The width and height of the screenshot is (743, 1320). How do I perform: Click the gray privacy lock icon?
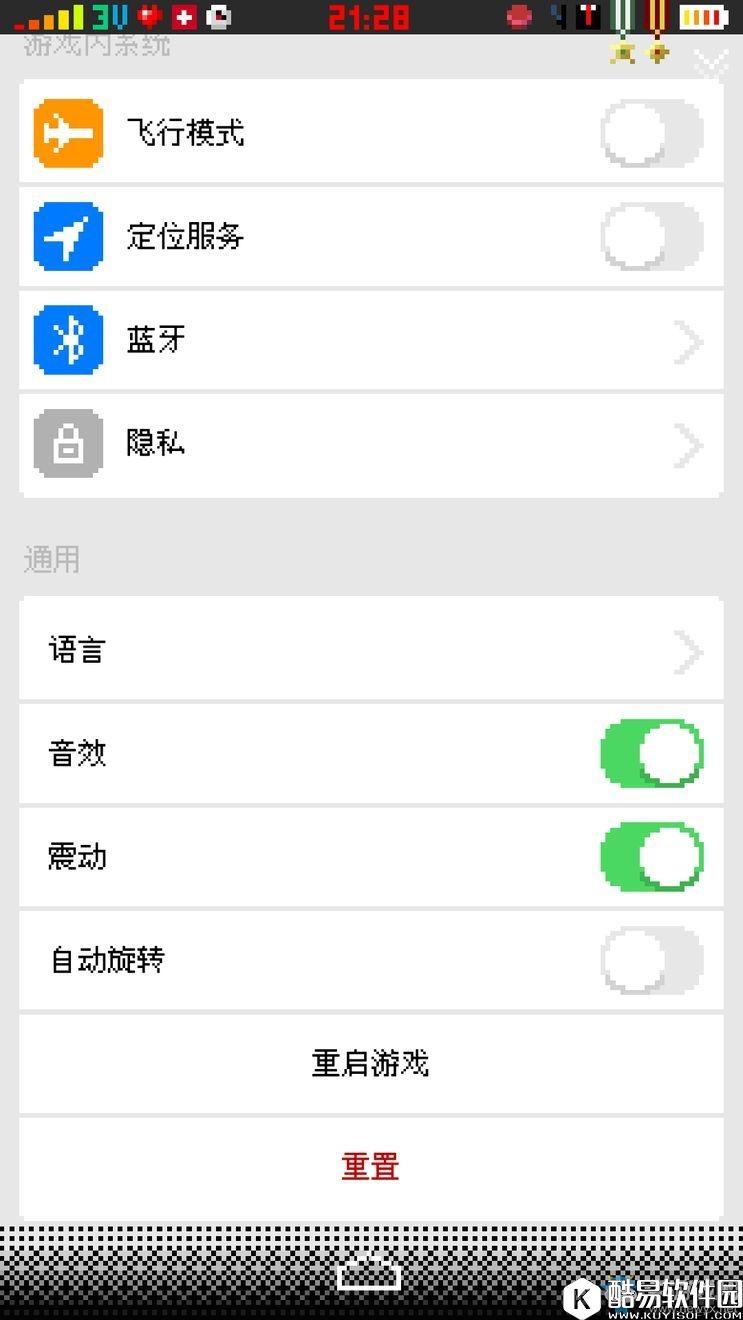coord(68,444)
